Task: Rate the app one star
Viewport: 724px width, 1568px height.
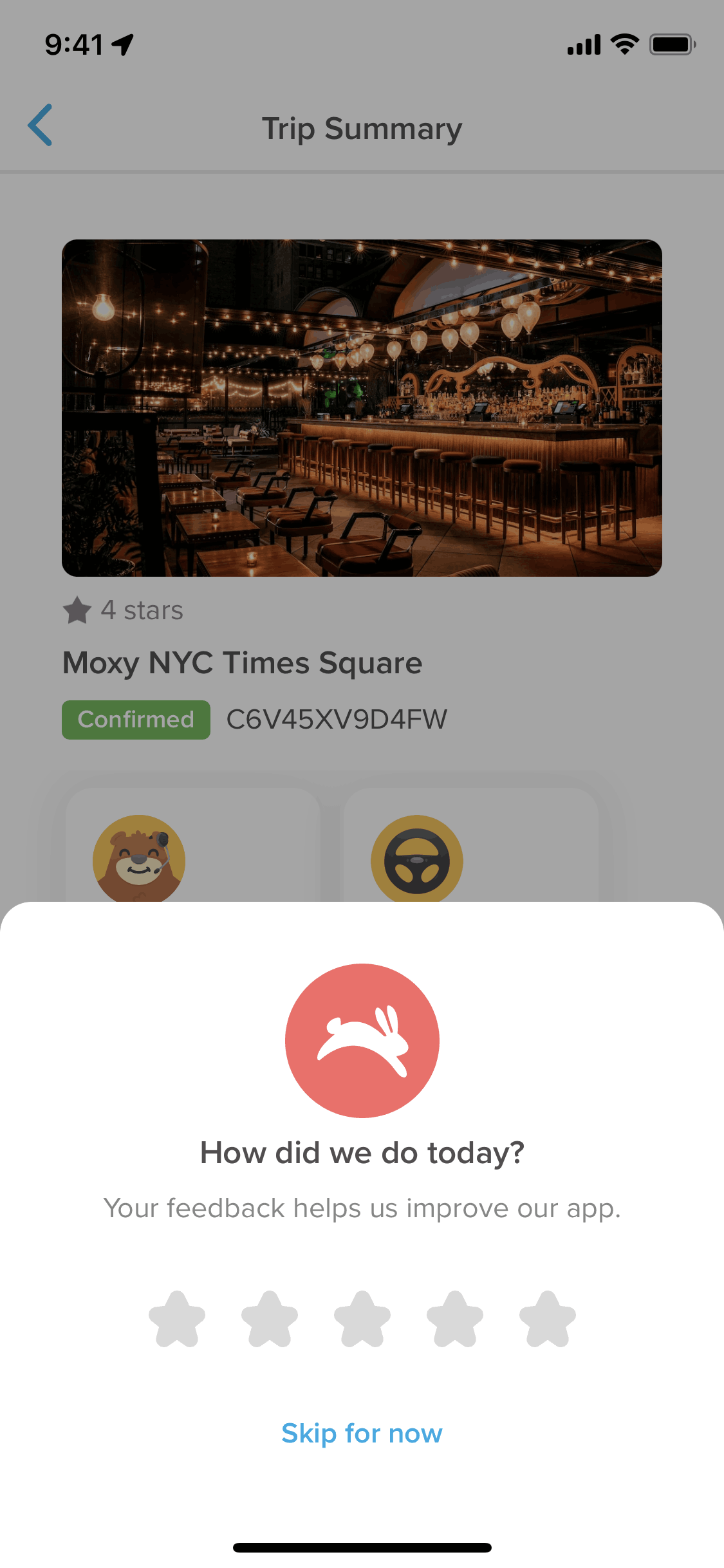Action: pyautogui.click(x=177, y=1320)
